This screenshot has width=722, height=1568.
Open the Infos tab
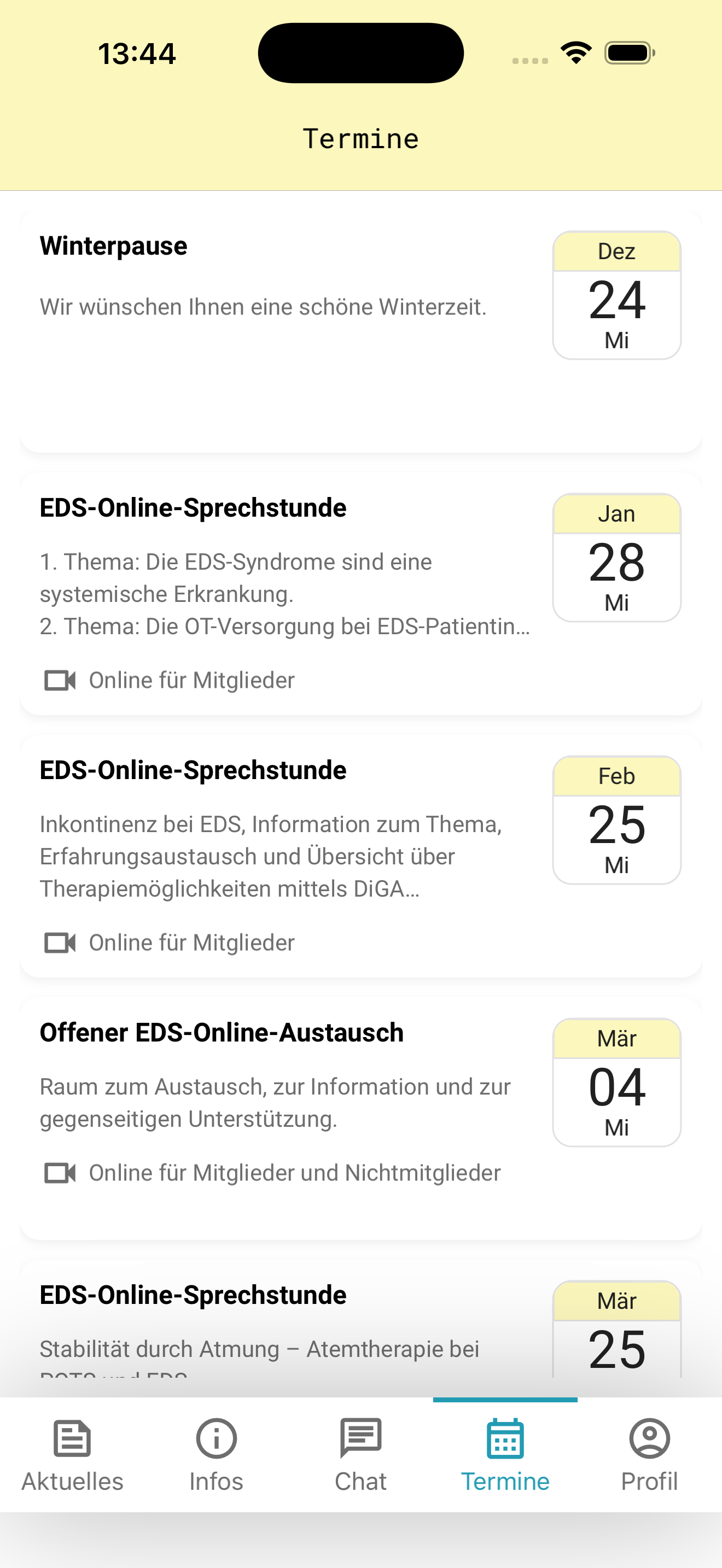pos(216,1455)
